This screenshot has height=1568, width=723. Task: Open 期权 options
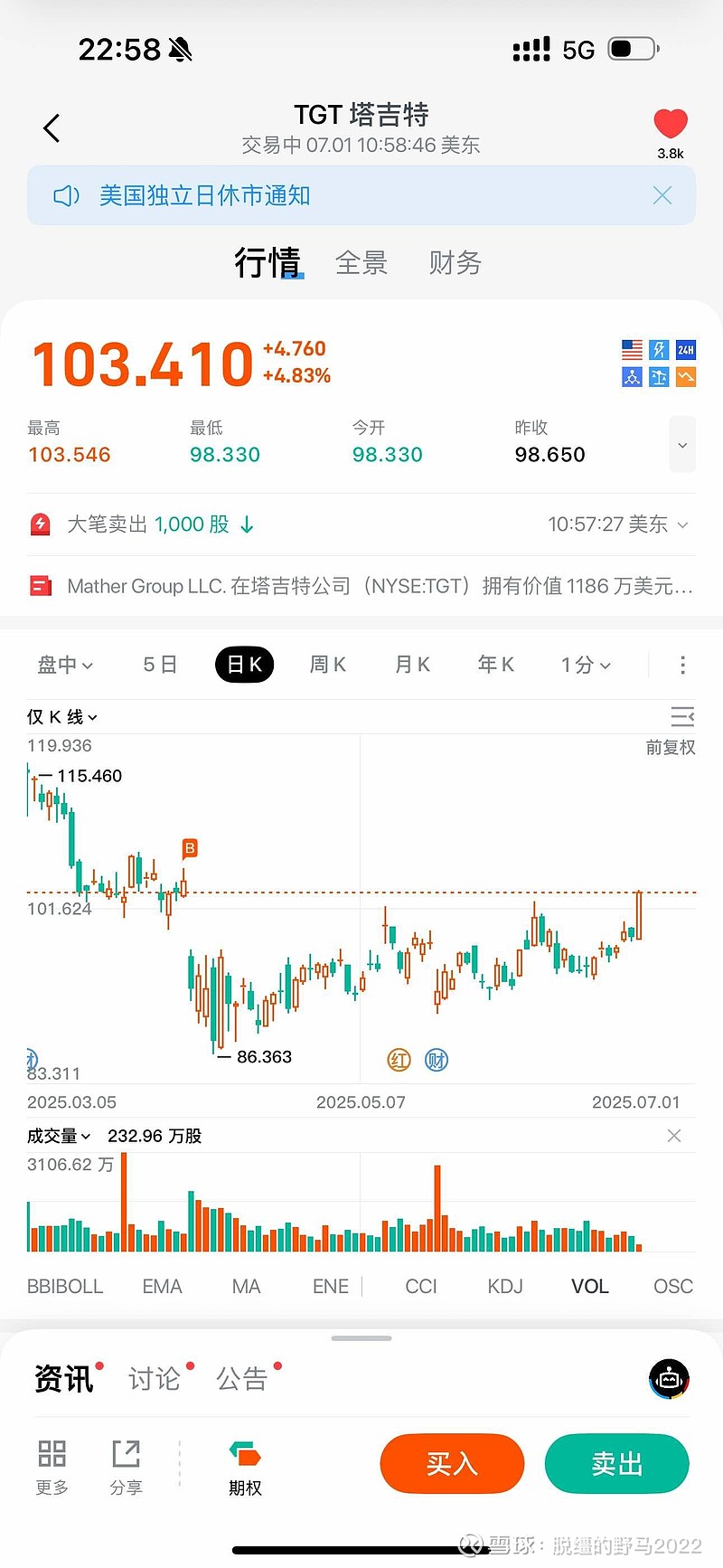pos(245,1469)
